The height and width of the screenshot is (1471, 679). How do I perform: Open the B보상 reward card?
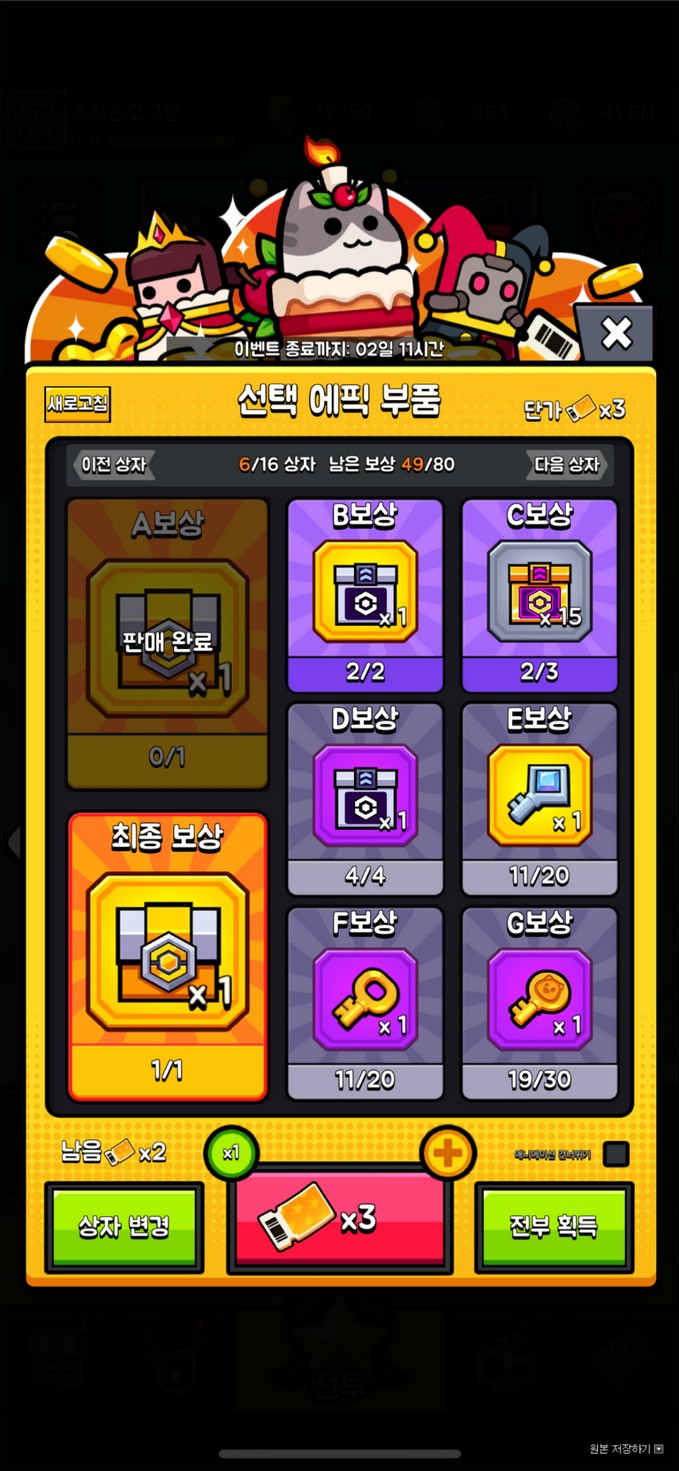(365, 595)
